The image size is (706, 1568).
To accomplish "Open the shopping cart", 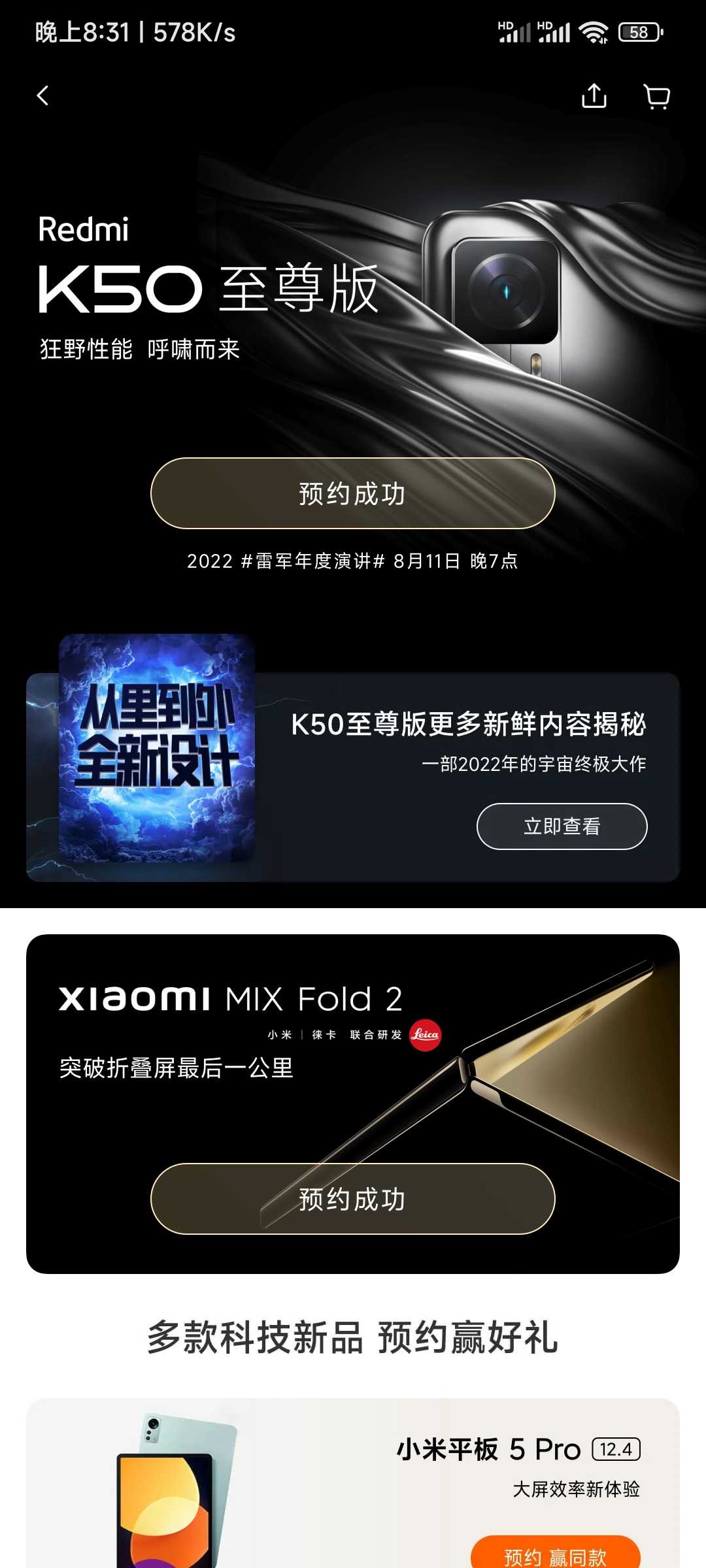I will pos(657,97).
